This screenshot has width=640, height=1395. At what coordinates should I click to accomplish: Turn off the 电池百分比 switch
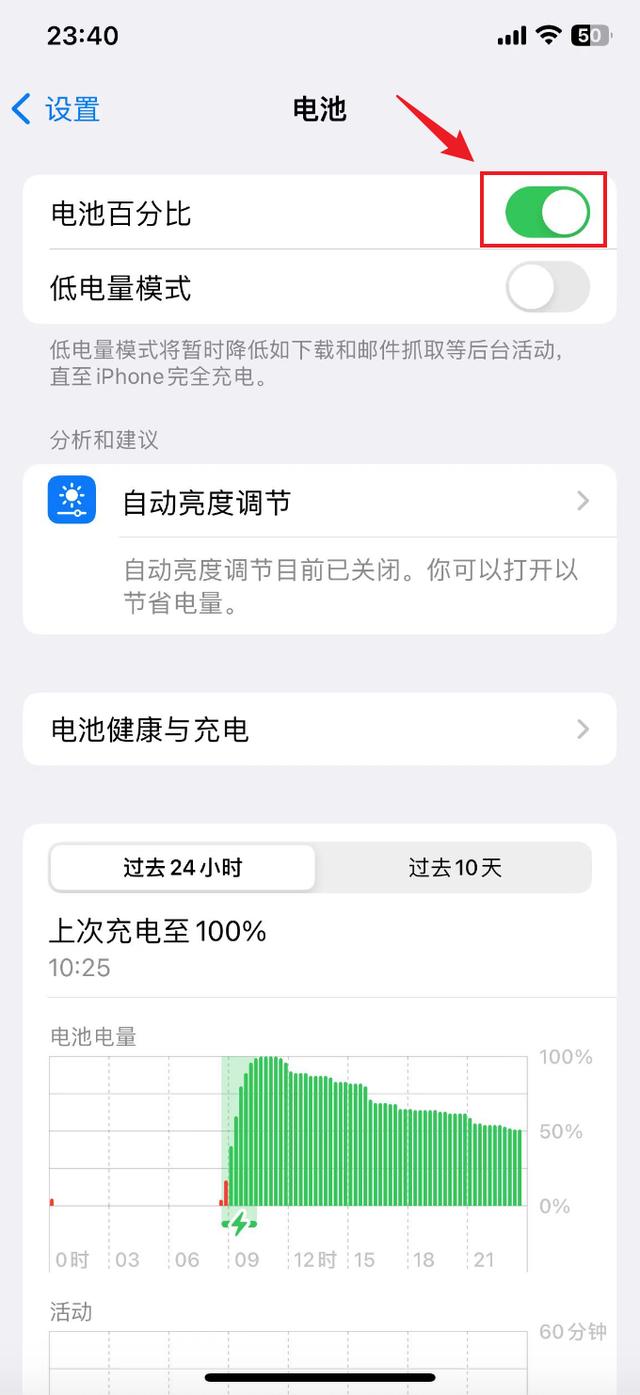pyautogui.click(x=546, y=212)
